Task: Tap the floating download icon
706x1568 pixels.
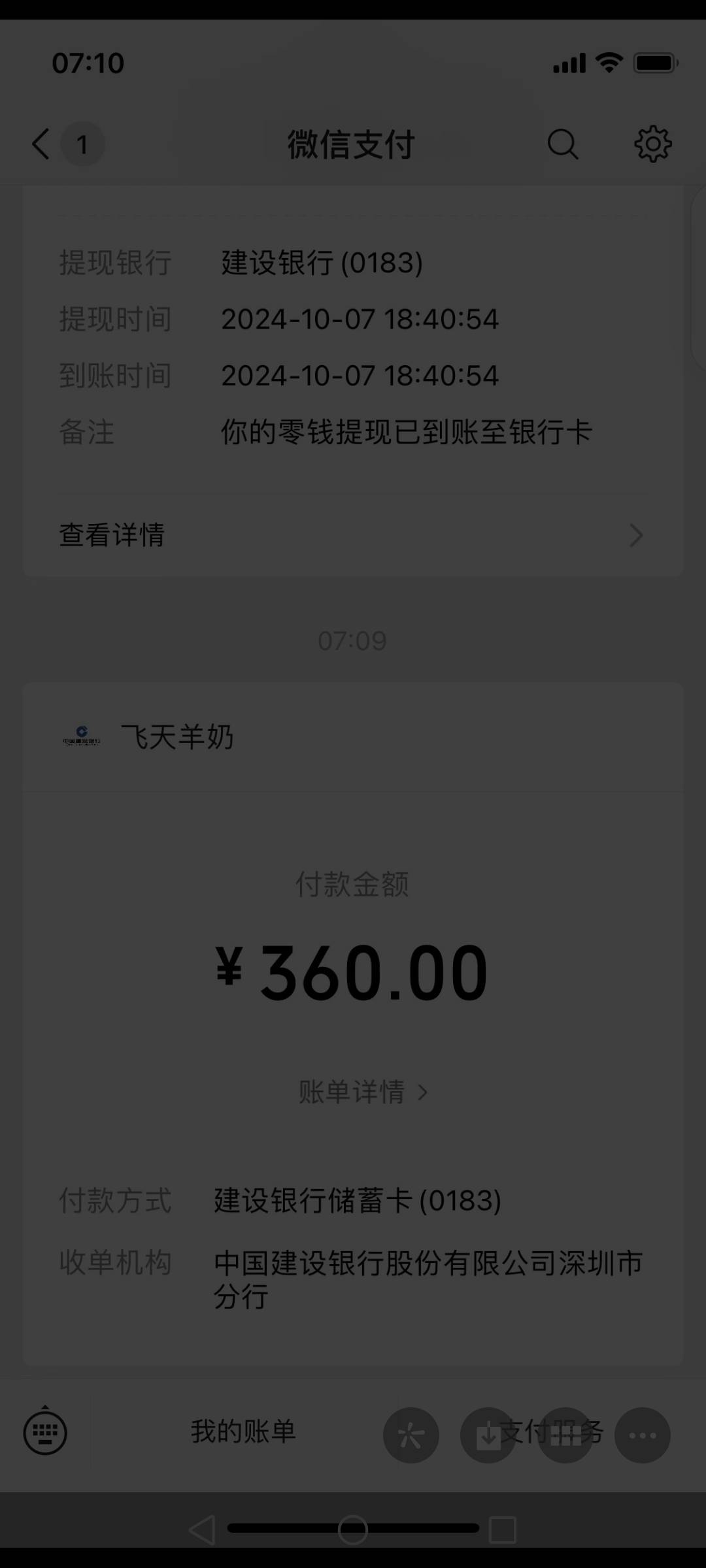Action: [x=488, y=1435]
